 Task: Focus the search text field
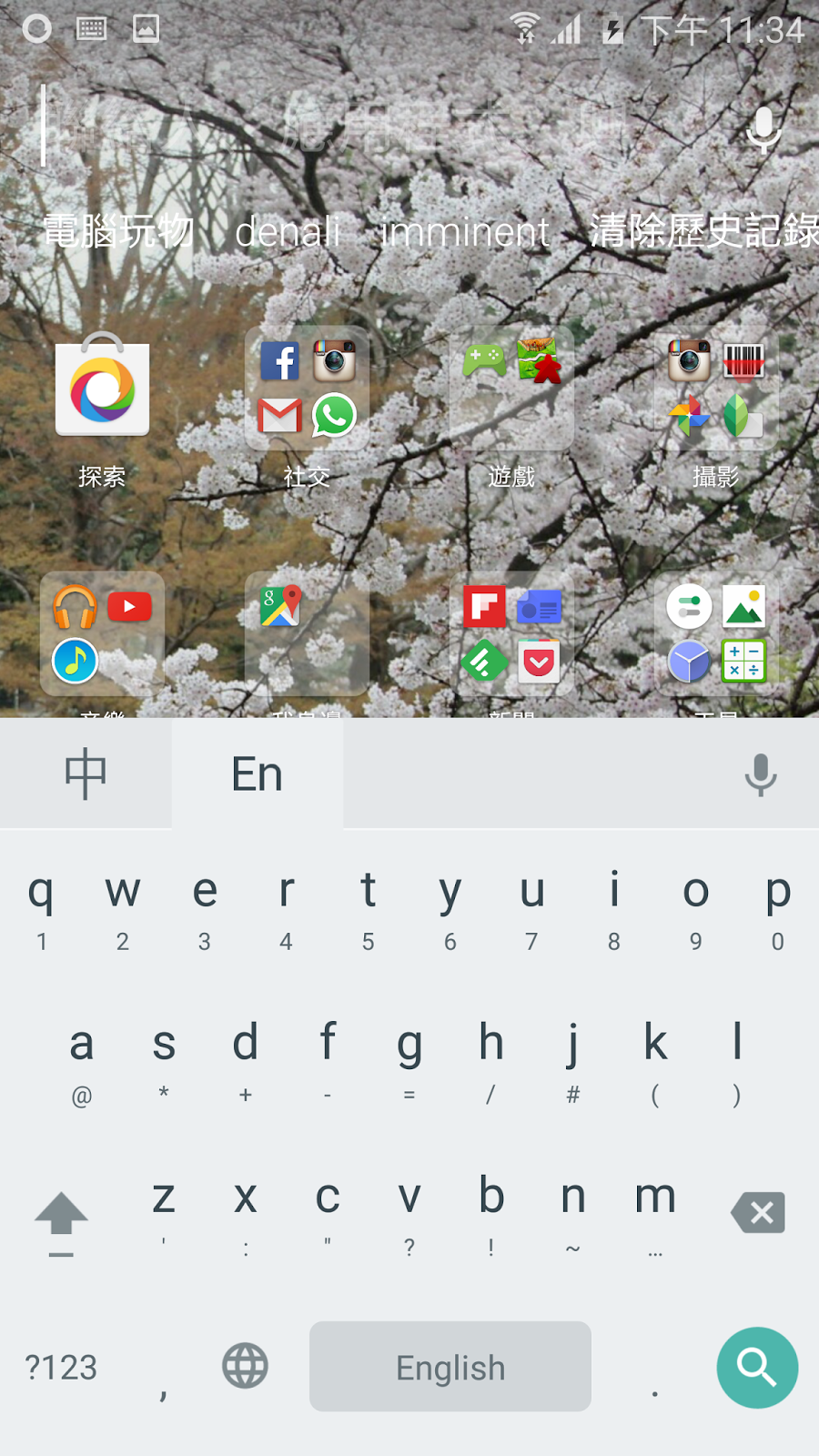click(x=382, y=127)
